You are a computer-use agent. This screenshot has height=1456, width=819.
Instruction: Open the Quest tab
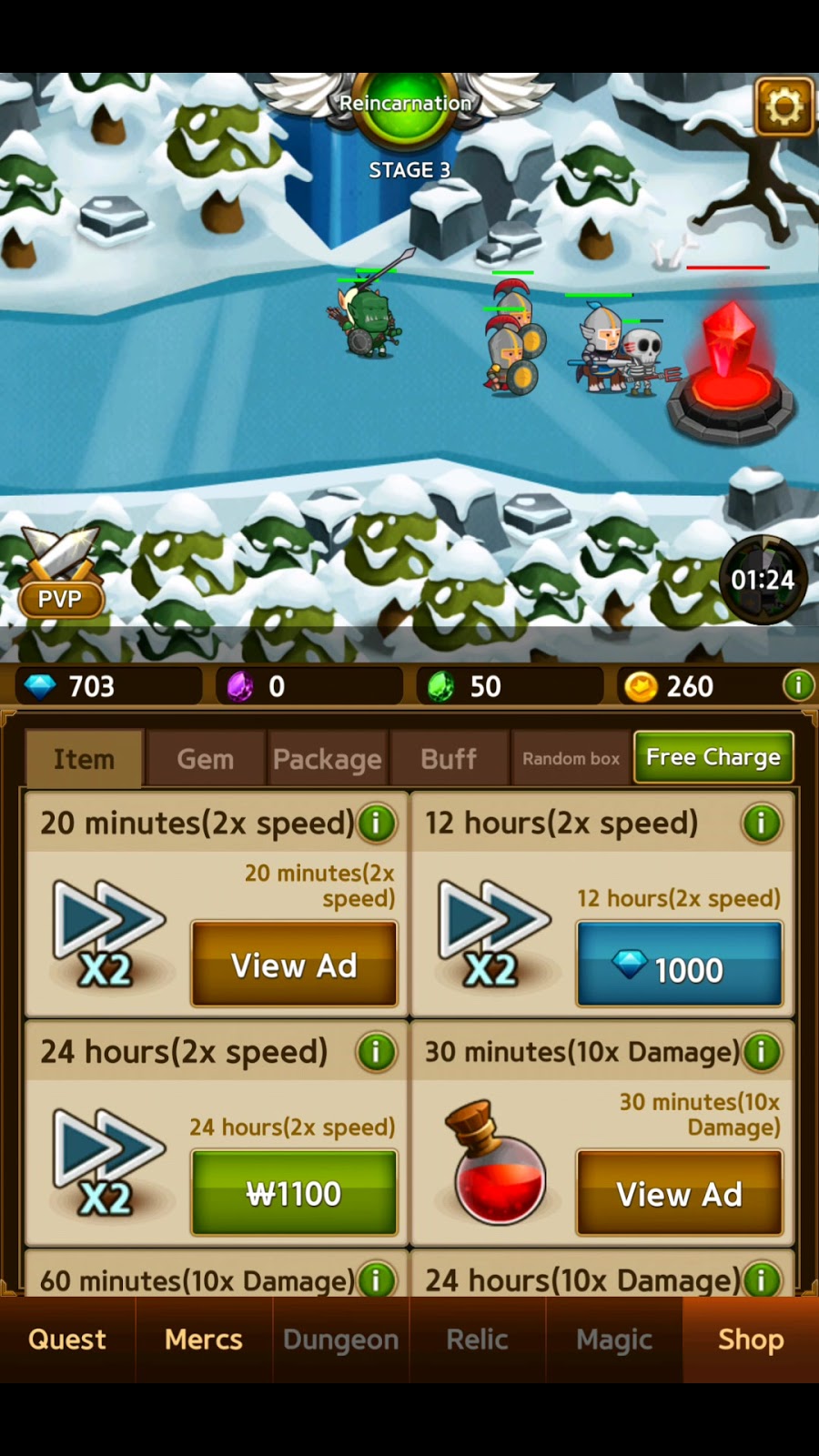[67, 1340]
